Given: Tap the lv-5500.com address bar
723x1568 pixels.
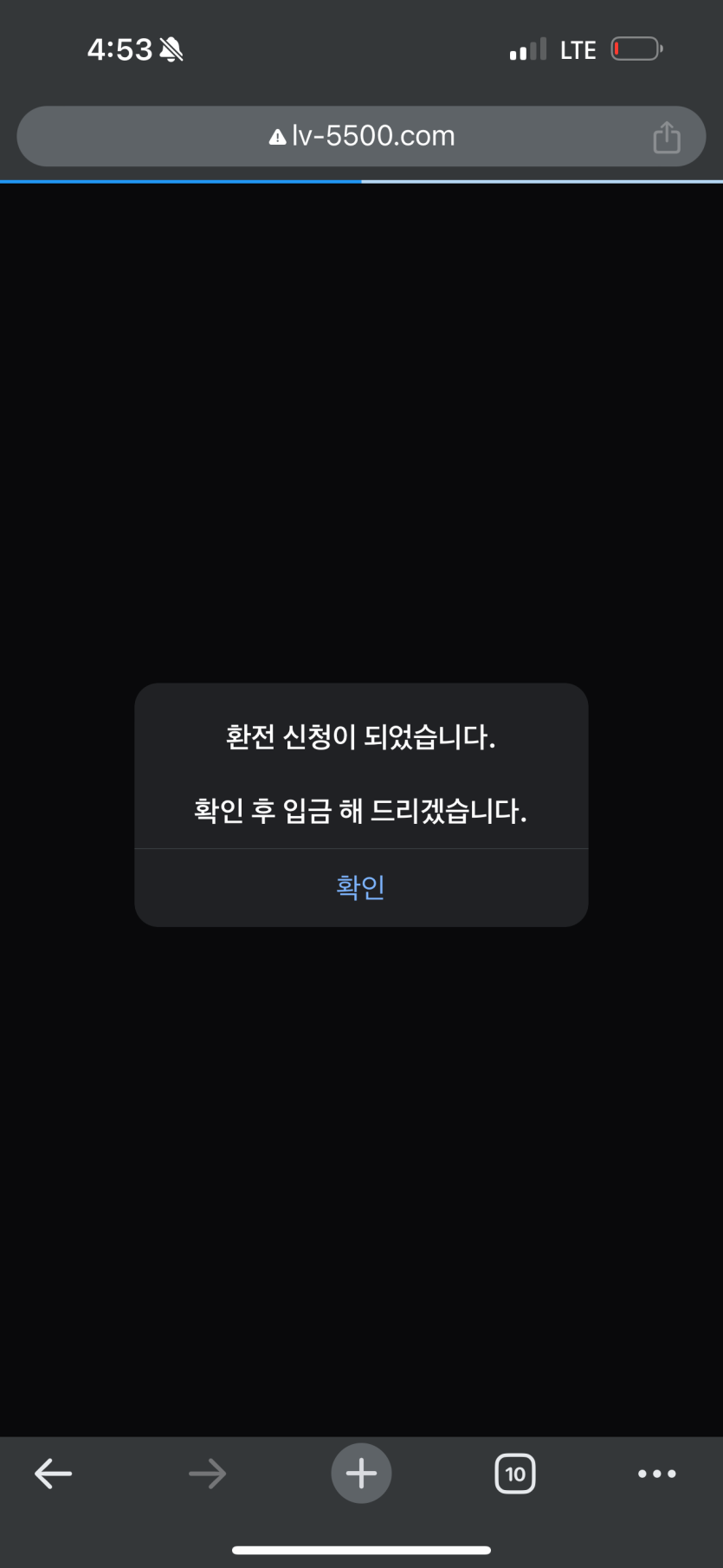Looking at the screenshot, I should [361, 136].
